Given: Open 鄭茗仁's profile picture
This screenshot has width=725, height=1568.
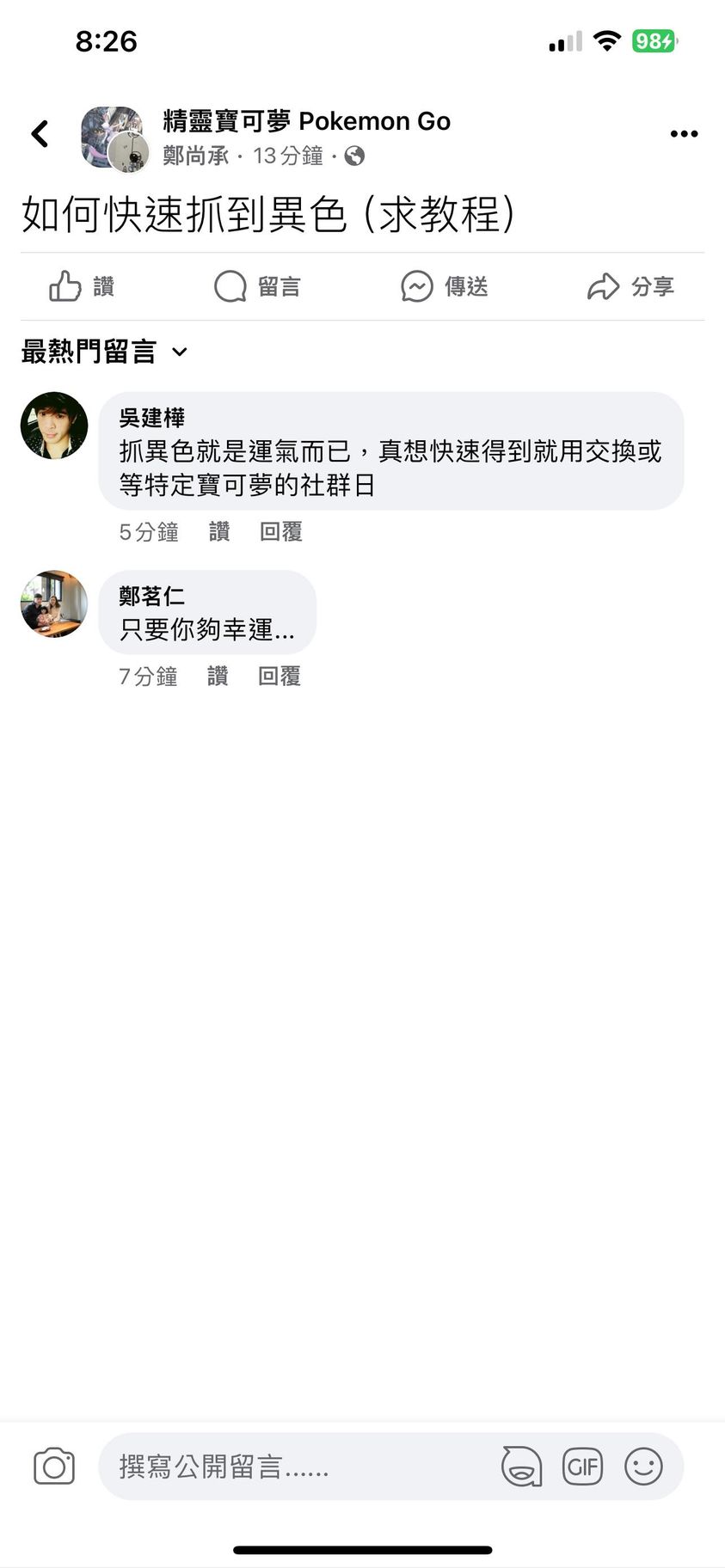Looking at the screenshot, I should coord(54,603).
